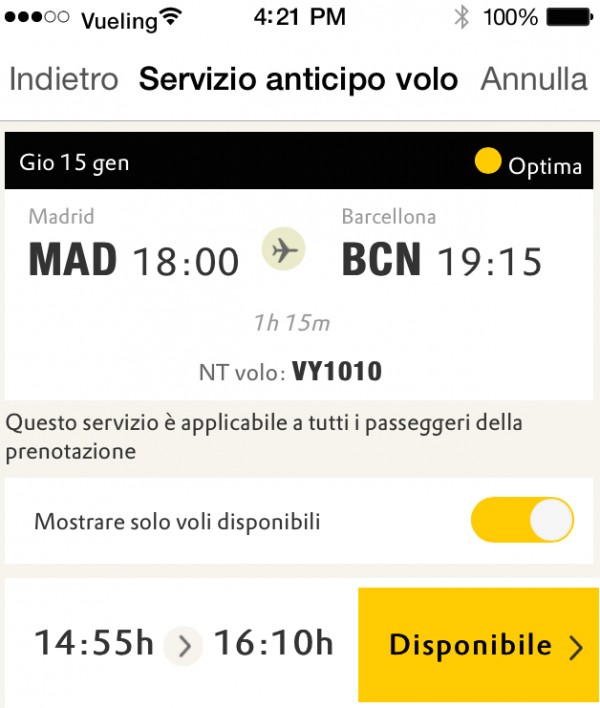Image resolution: width=600 pixels, height=708 pixels.
Task: Cancel with the Annulla button
Action: [x=534, y=80]
